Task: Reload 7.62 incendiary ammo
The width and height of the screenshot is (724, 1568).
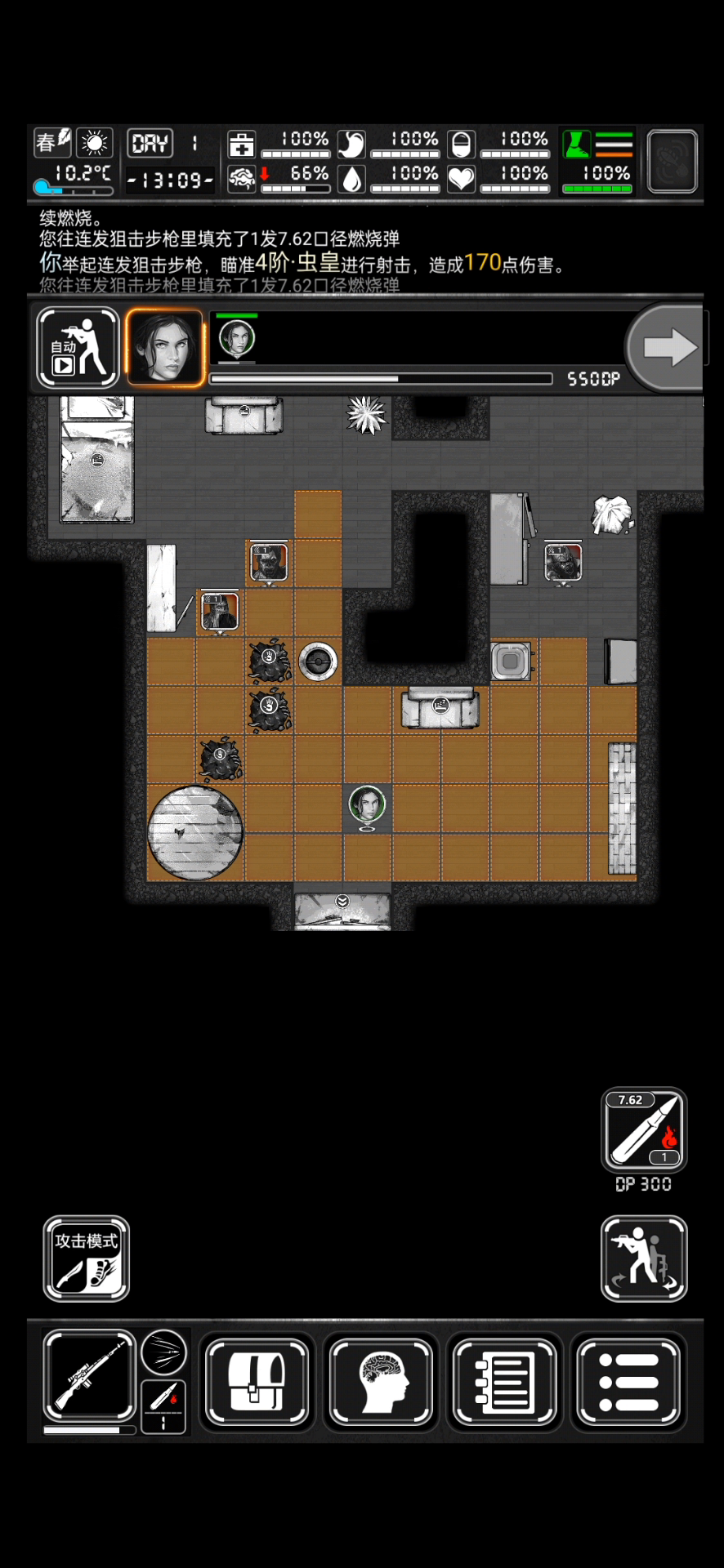Action: (644, 1130)
